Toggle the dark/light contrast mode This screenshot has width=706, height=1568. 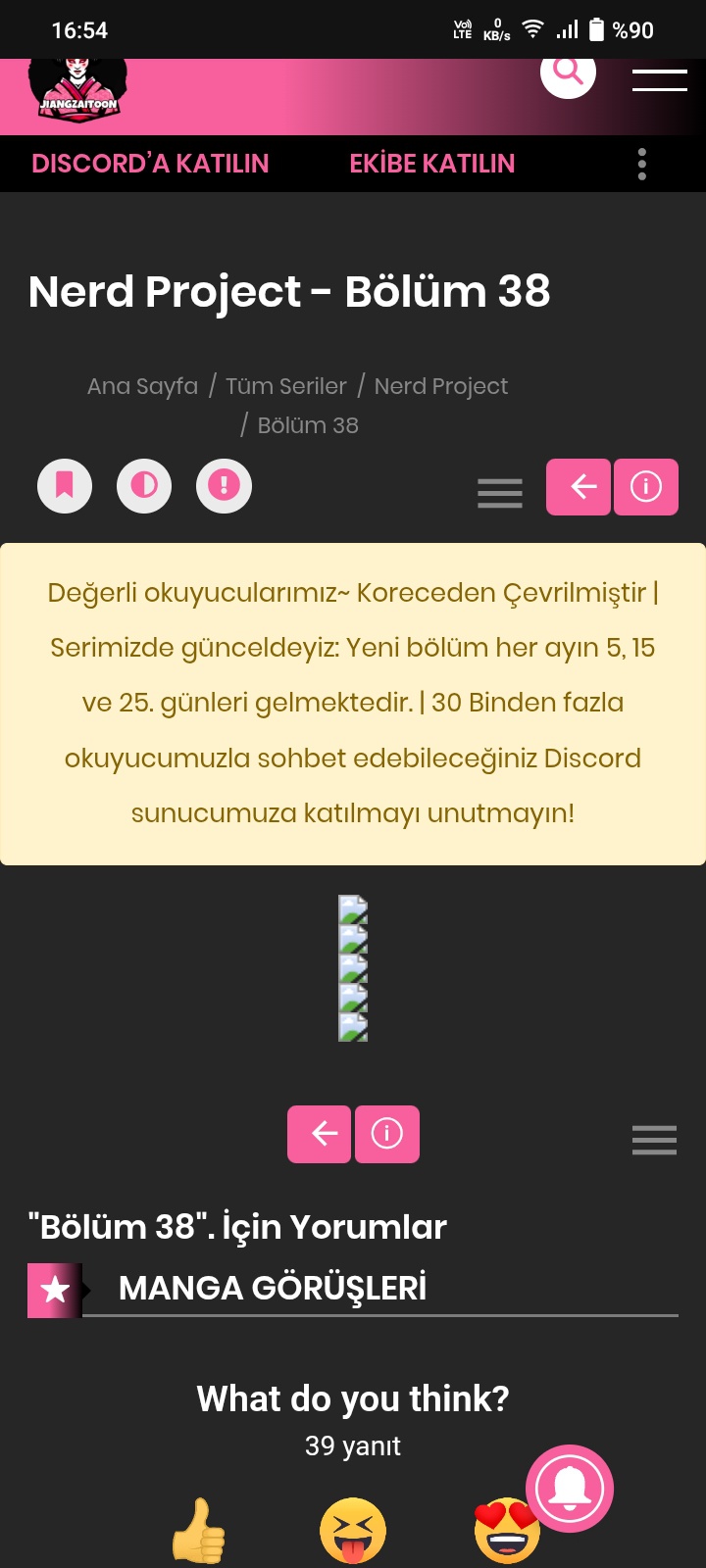(x=144, y=486)
